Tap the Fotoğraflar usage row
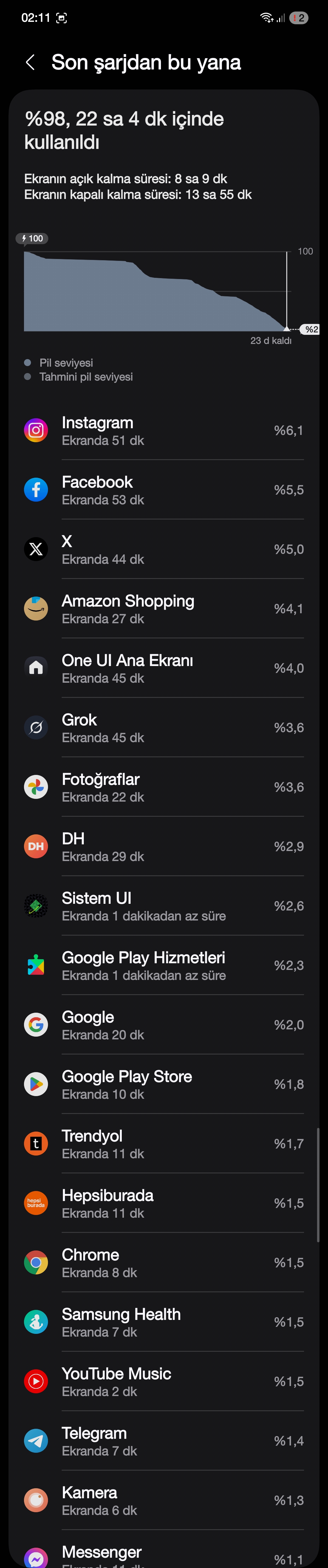This screenshot has height=1568, width=328. (163, 787)
